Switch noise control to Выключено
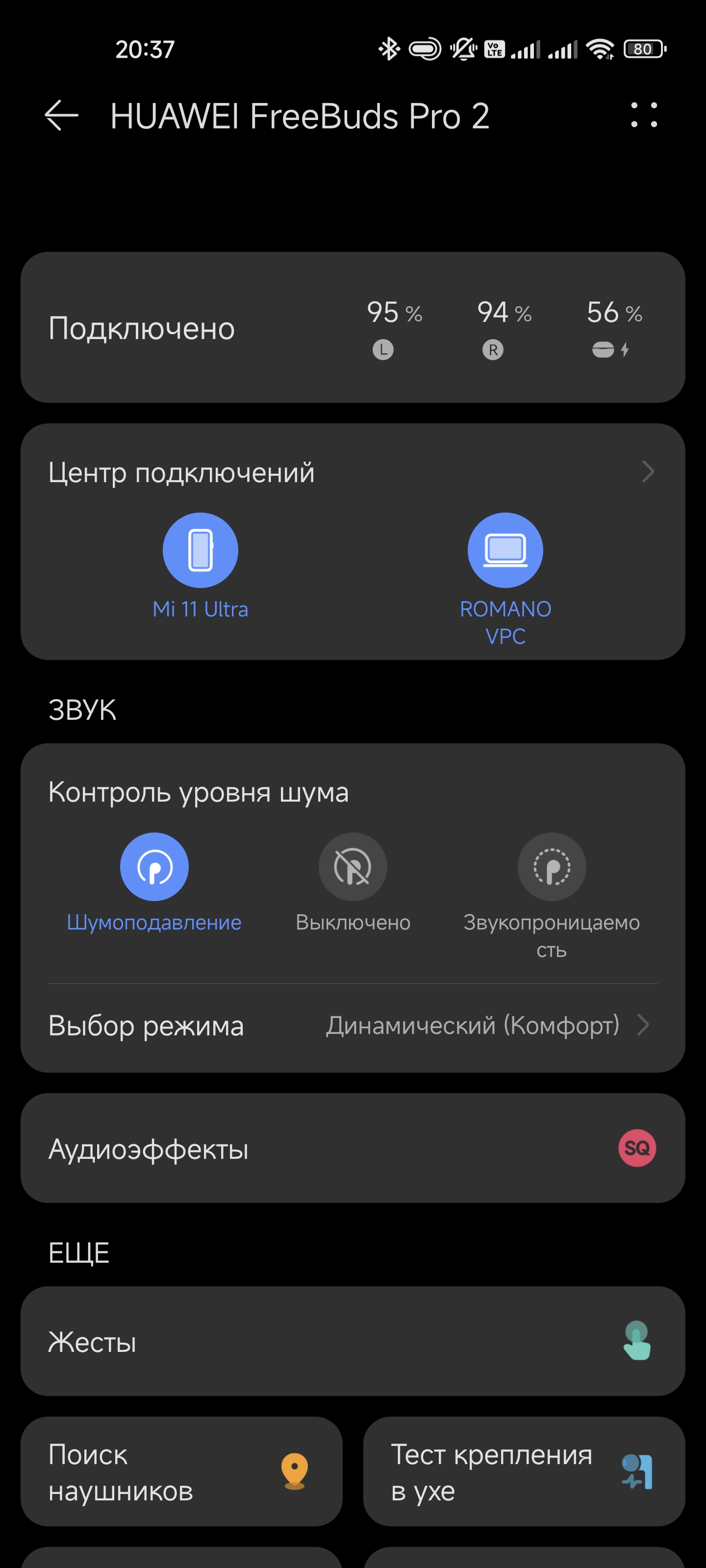This screenshot has height=1568, width=706. coord(353,867)
